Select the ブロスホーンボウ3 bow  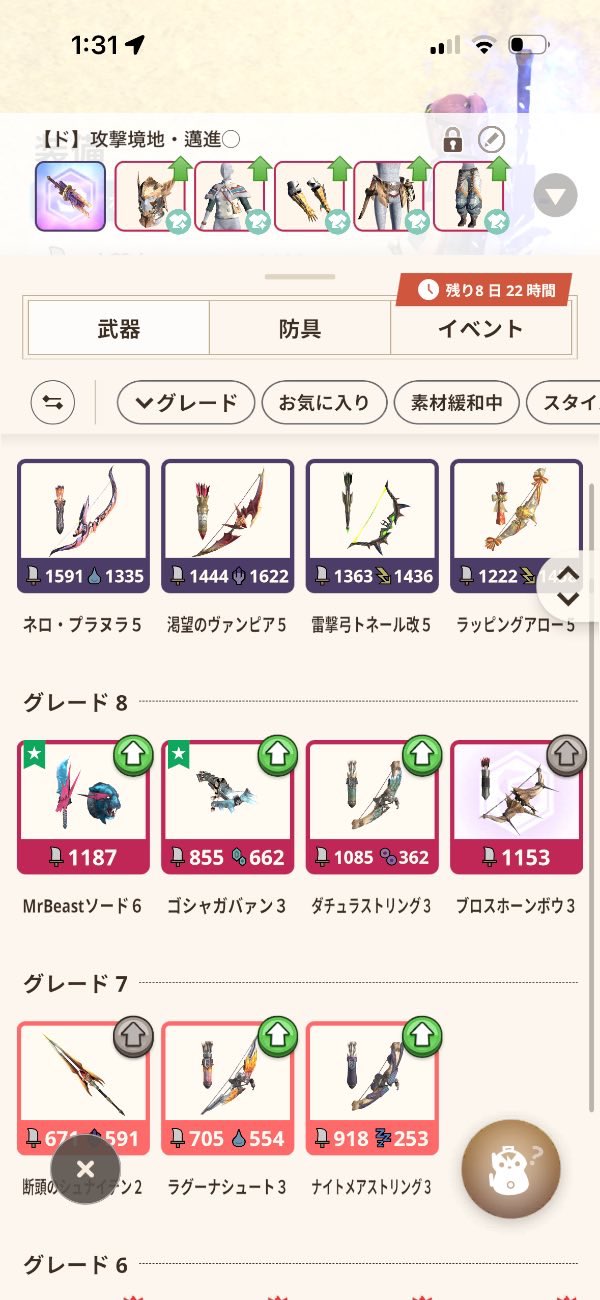pos(516,807)
